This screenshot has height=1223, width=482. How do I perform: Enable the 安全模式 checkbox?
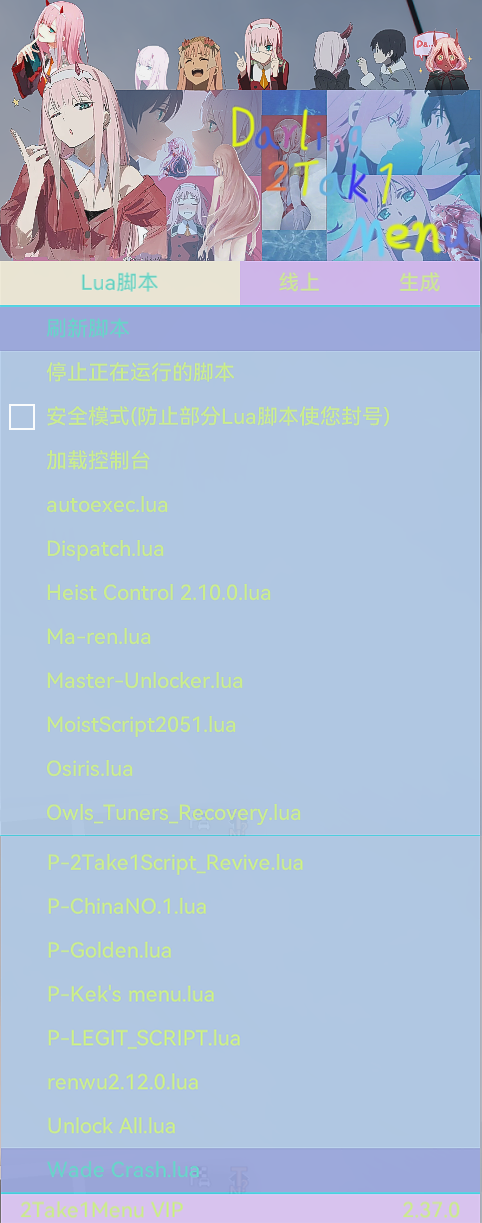[22, 417]
